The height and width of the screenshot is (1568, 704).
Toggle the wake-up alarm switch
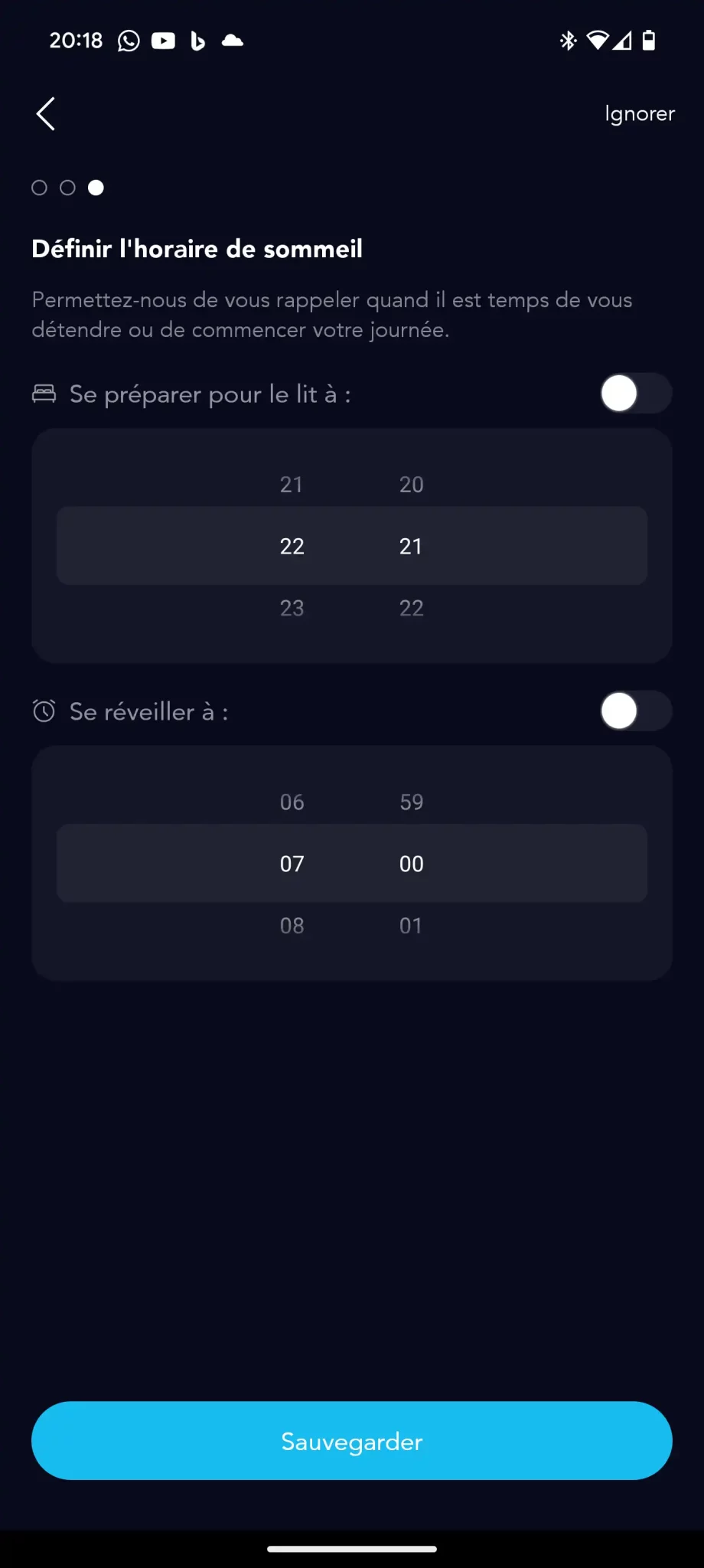point(636,711)
